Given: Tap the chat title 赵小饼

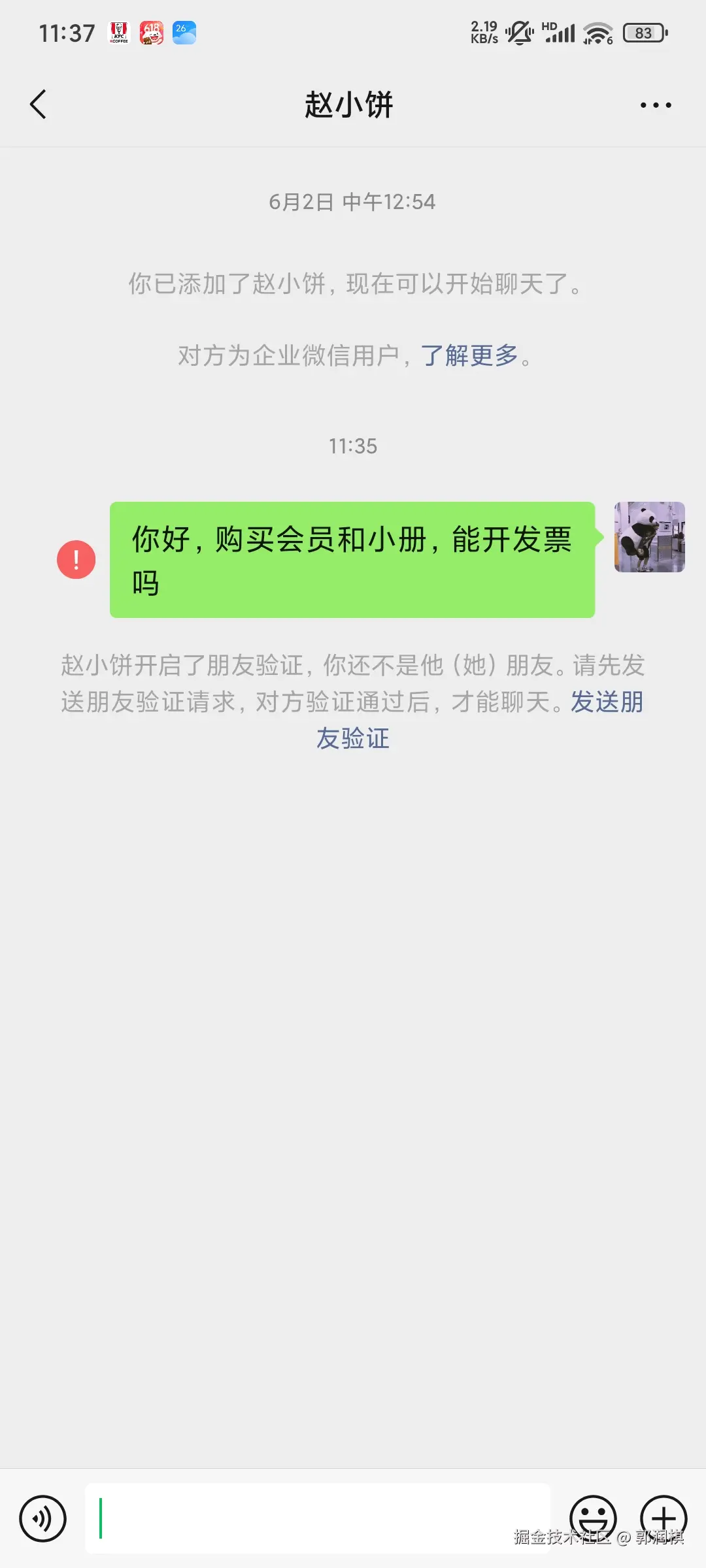Looking at the screenshot, I should pos(347,105).
